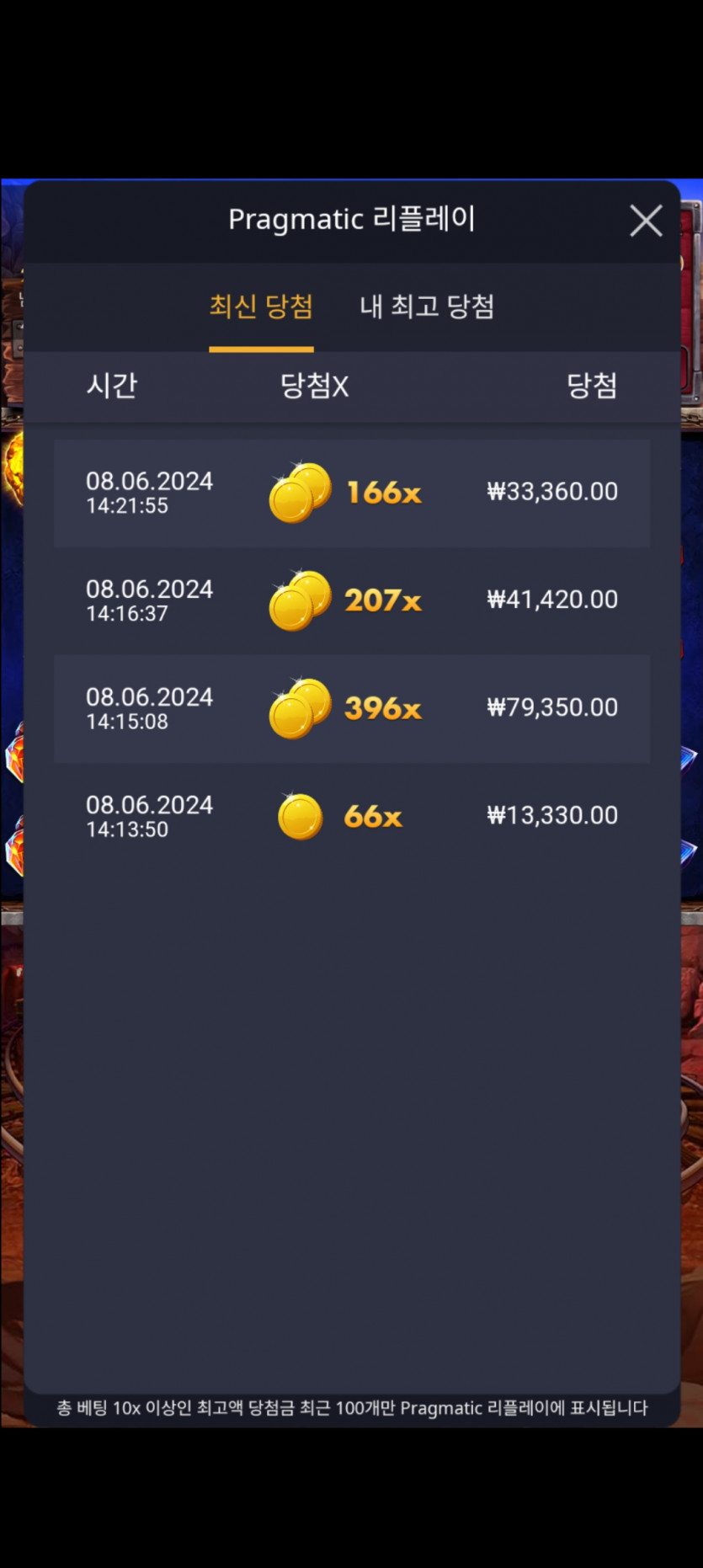Select the 최신 당첨 tab
703x1568 pixels.
coord(261,307)
